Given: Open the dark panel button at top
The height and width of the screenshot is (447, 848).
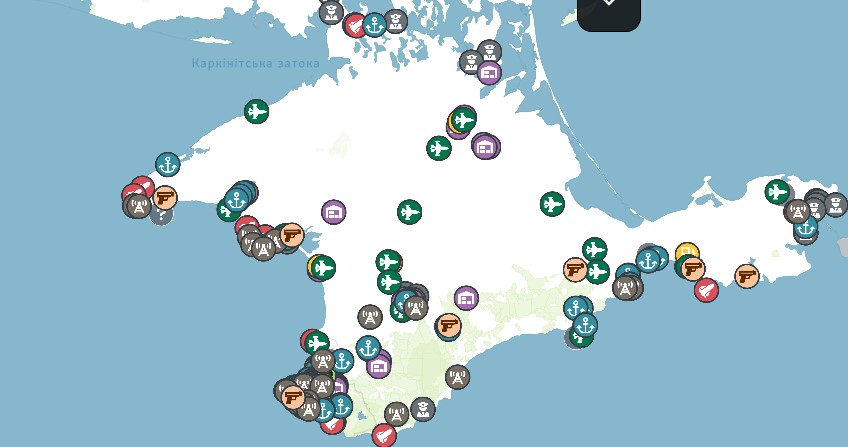Looking at the screenshot, I should (x=608, y=10).
